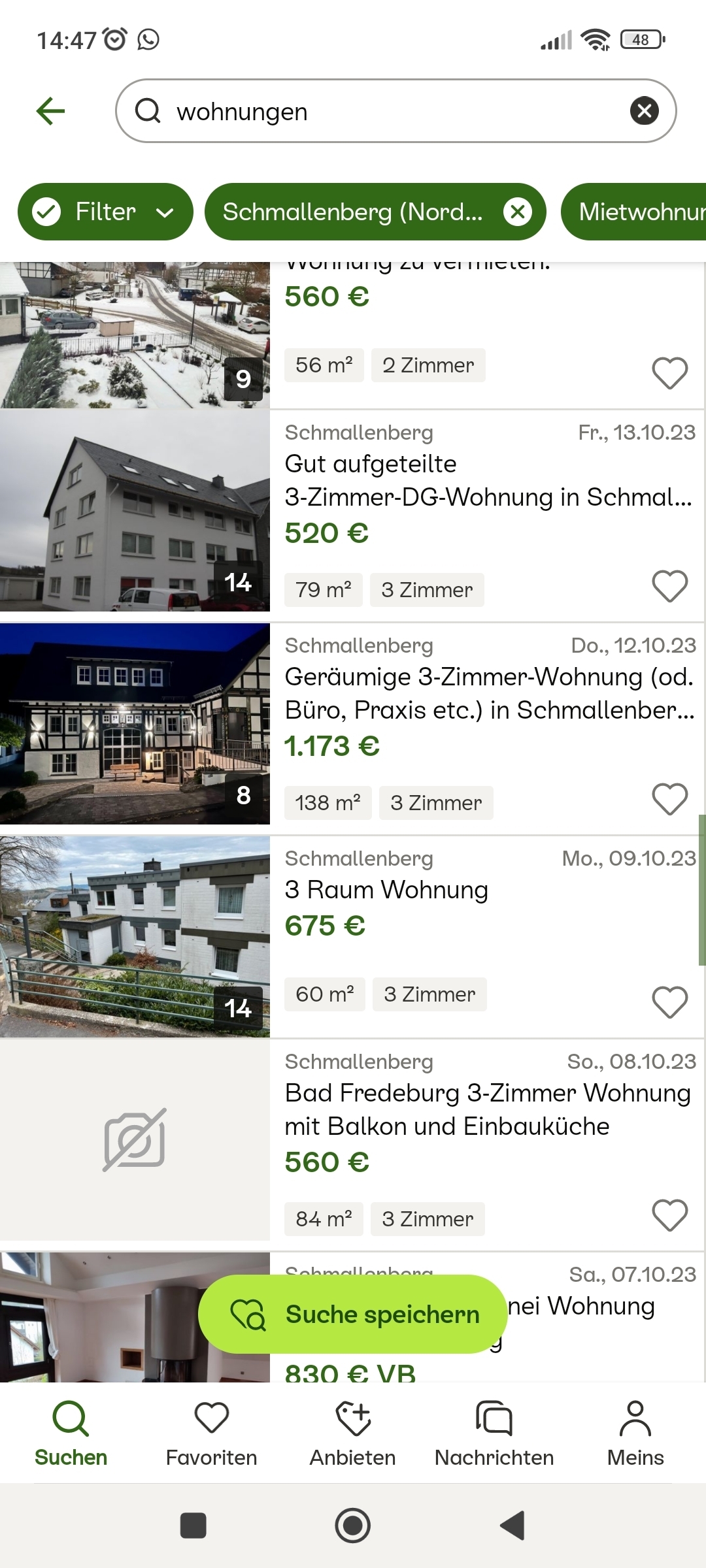Favorite the 56 m² 2 Zimmer listing
This screenshot has width=706, height=1568.
click(669, 373)
